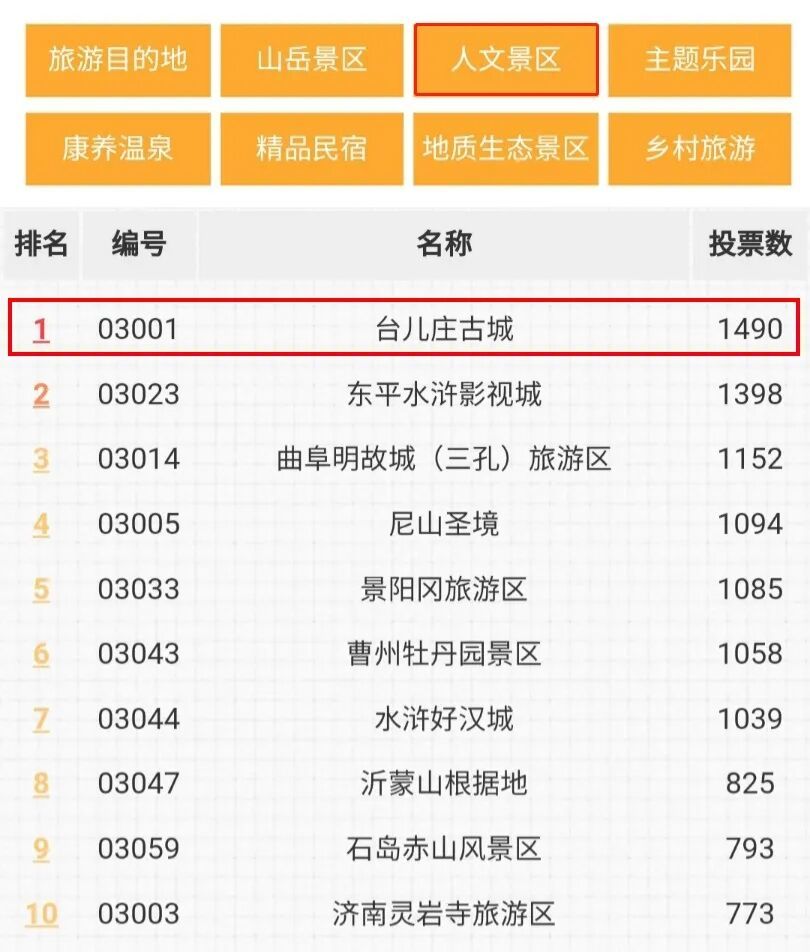View the 康养温泉 rankings

coord(117,149)
